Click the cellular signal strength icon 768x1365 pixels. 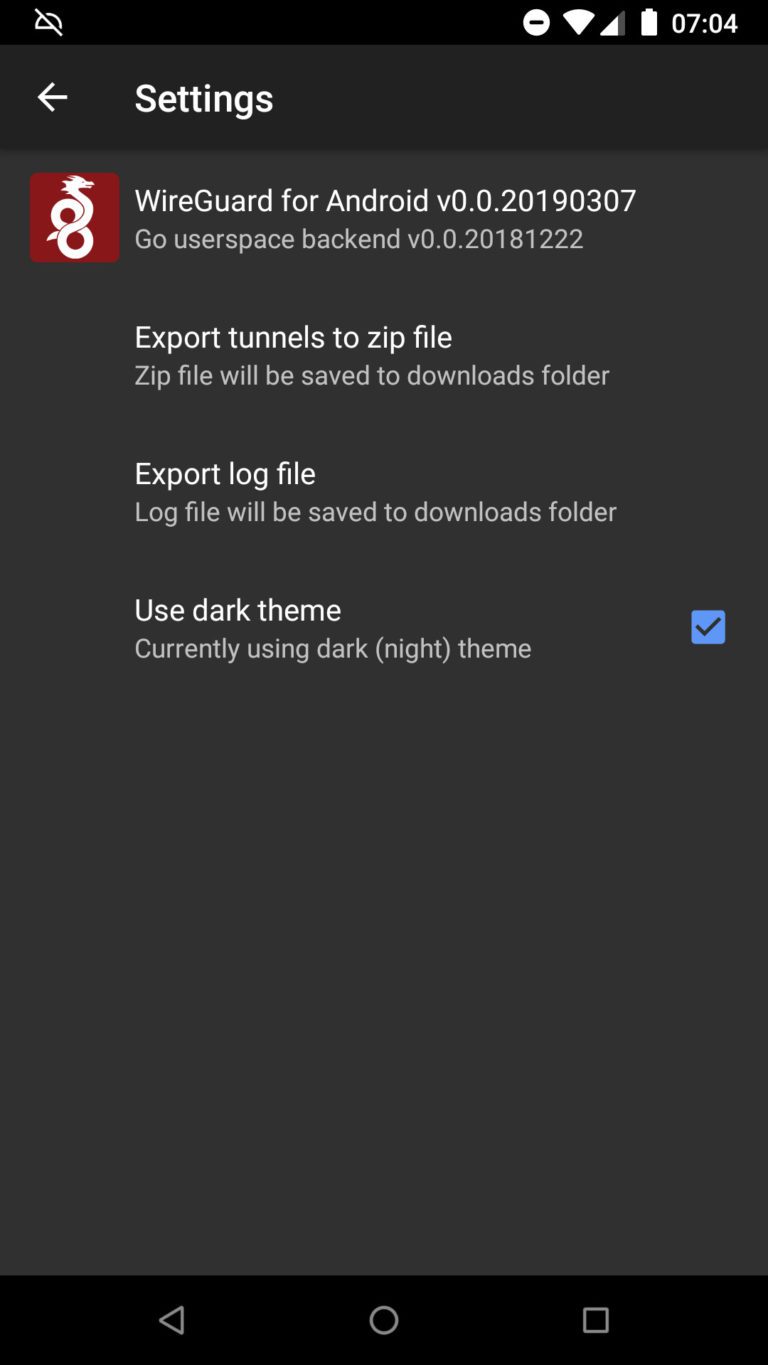click(x=615, y=21)
